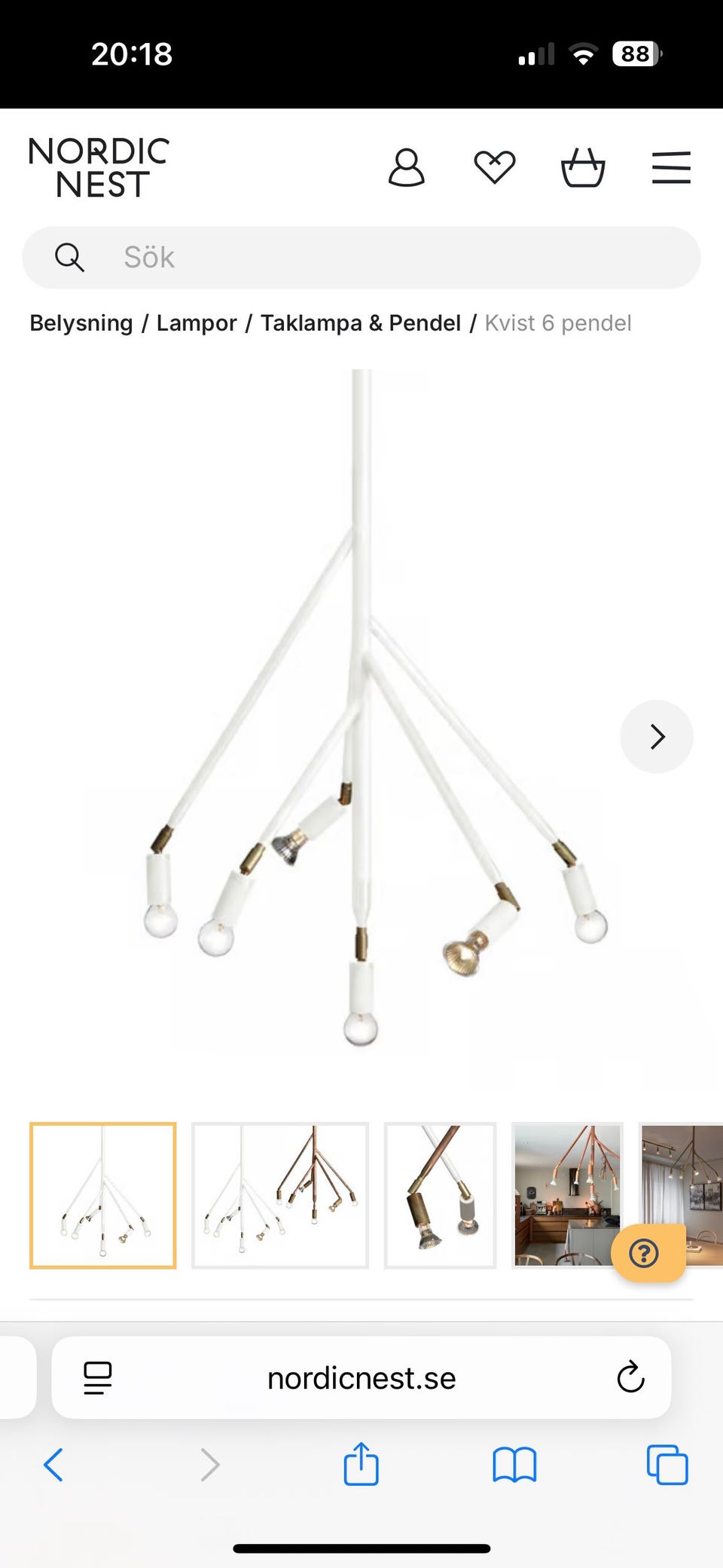This screenshot has height=1568, width=723.
Task: Reload the nordicnest.se page
Action: pyautogui.click(x=630, y=1377)
